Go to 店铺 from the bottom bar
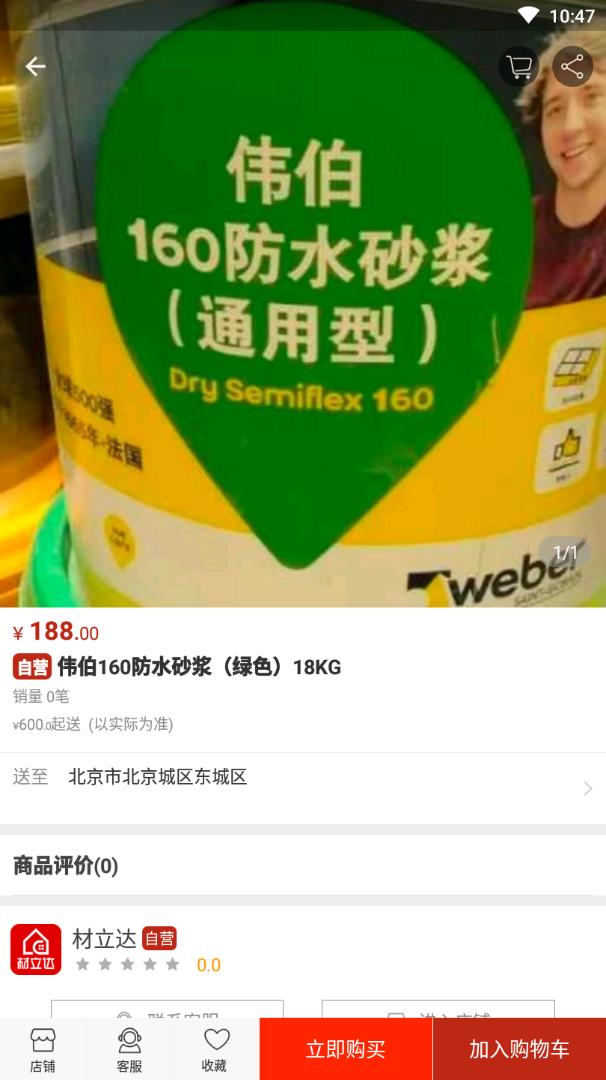Screen dimensions: 606x1080 point(43,1049)
